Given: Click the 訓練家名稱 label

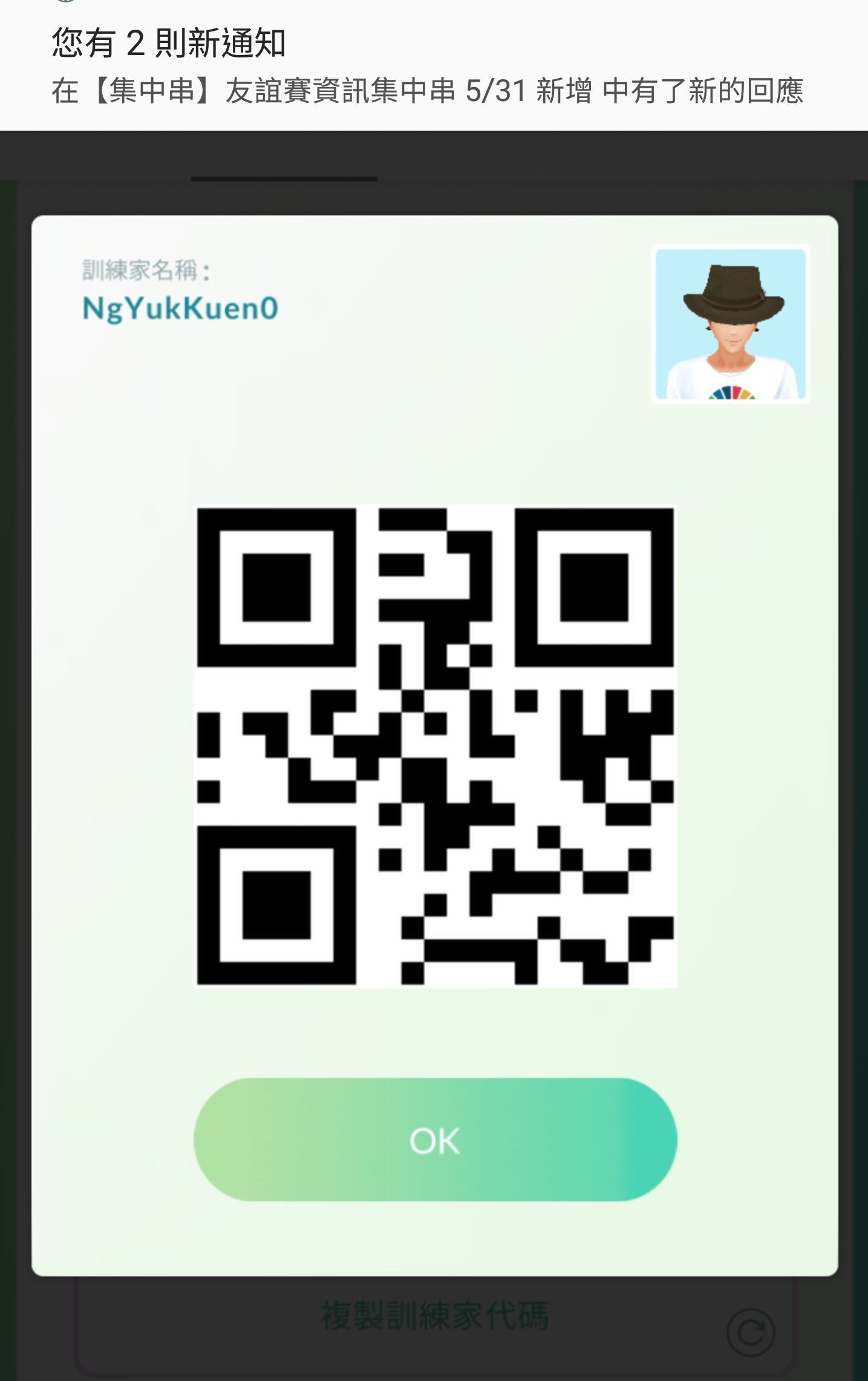Looking at the screenshot, I should pos(145,272).
